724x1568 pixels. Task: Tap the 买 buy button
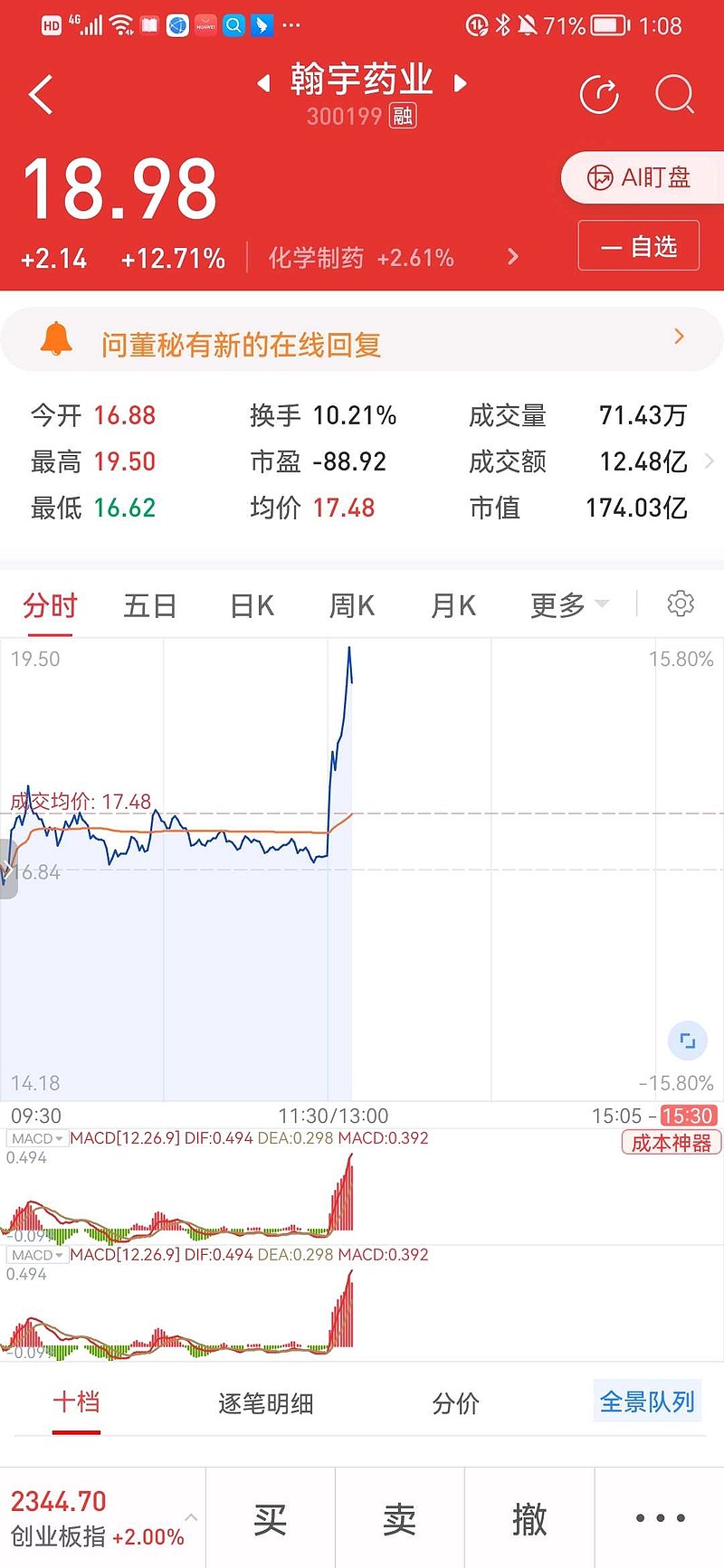(x=270, y=1519)
